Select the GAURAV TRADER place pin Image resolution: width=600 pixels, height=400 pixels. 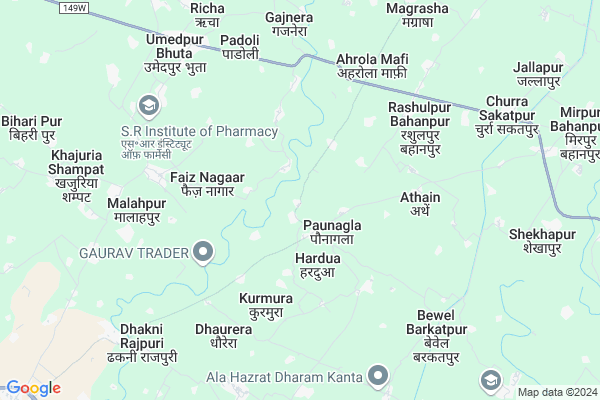coord(204,253)
